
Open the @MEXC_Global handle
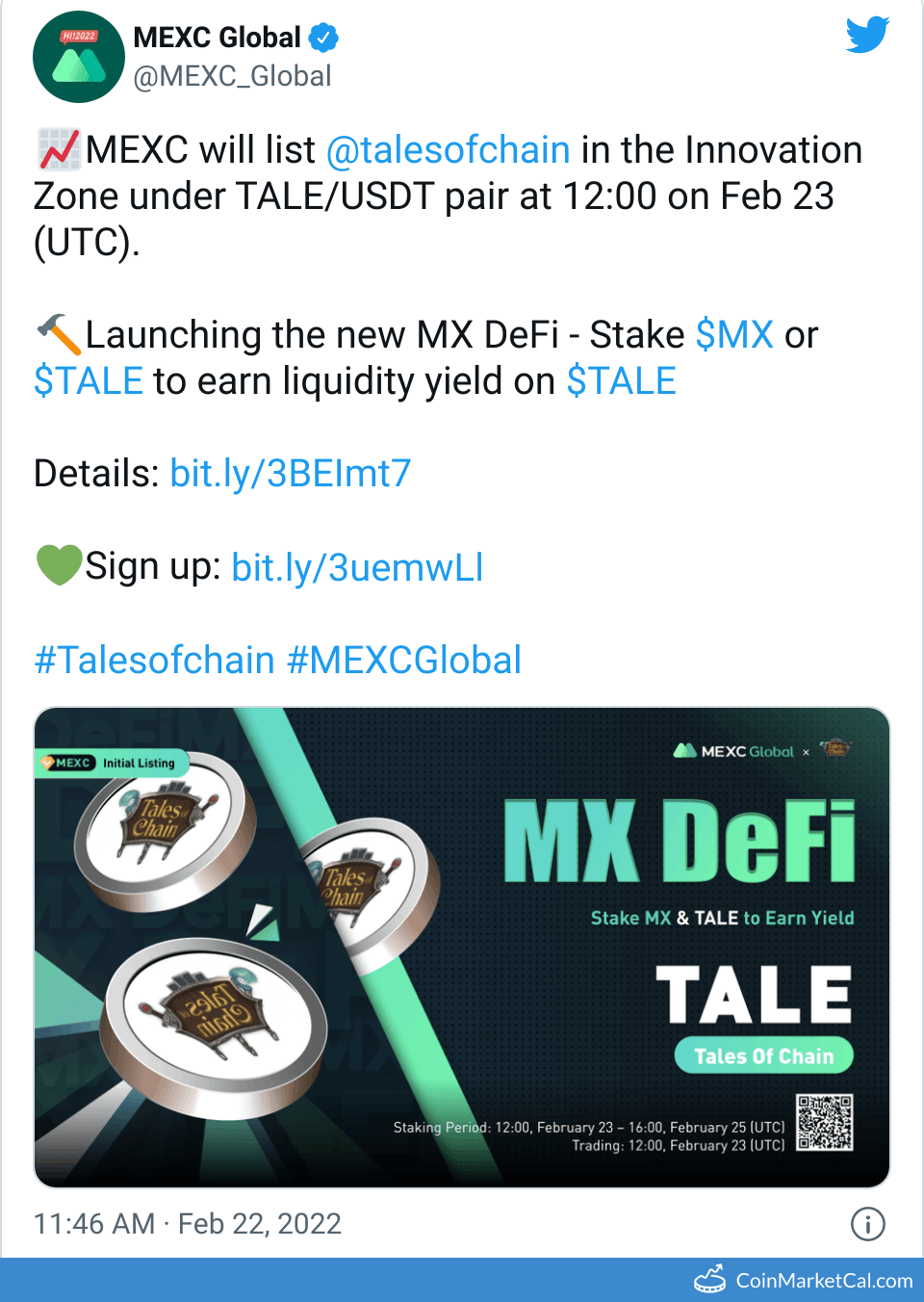coord(232,76)
